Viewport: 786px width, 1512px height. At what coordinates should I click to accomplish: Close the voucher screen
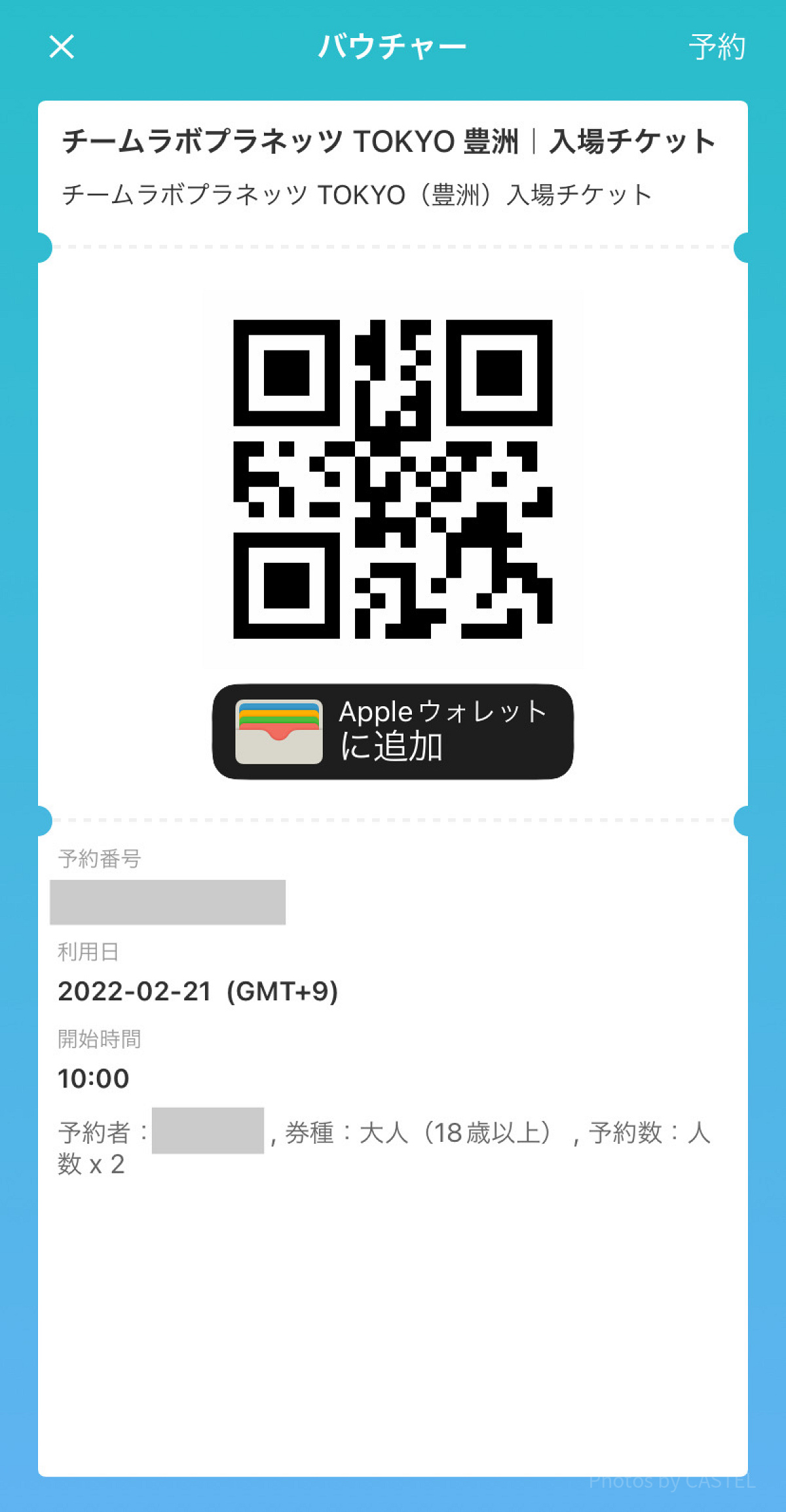pyautogui.click(x=62, y=47)
